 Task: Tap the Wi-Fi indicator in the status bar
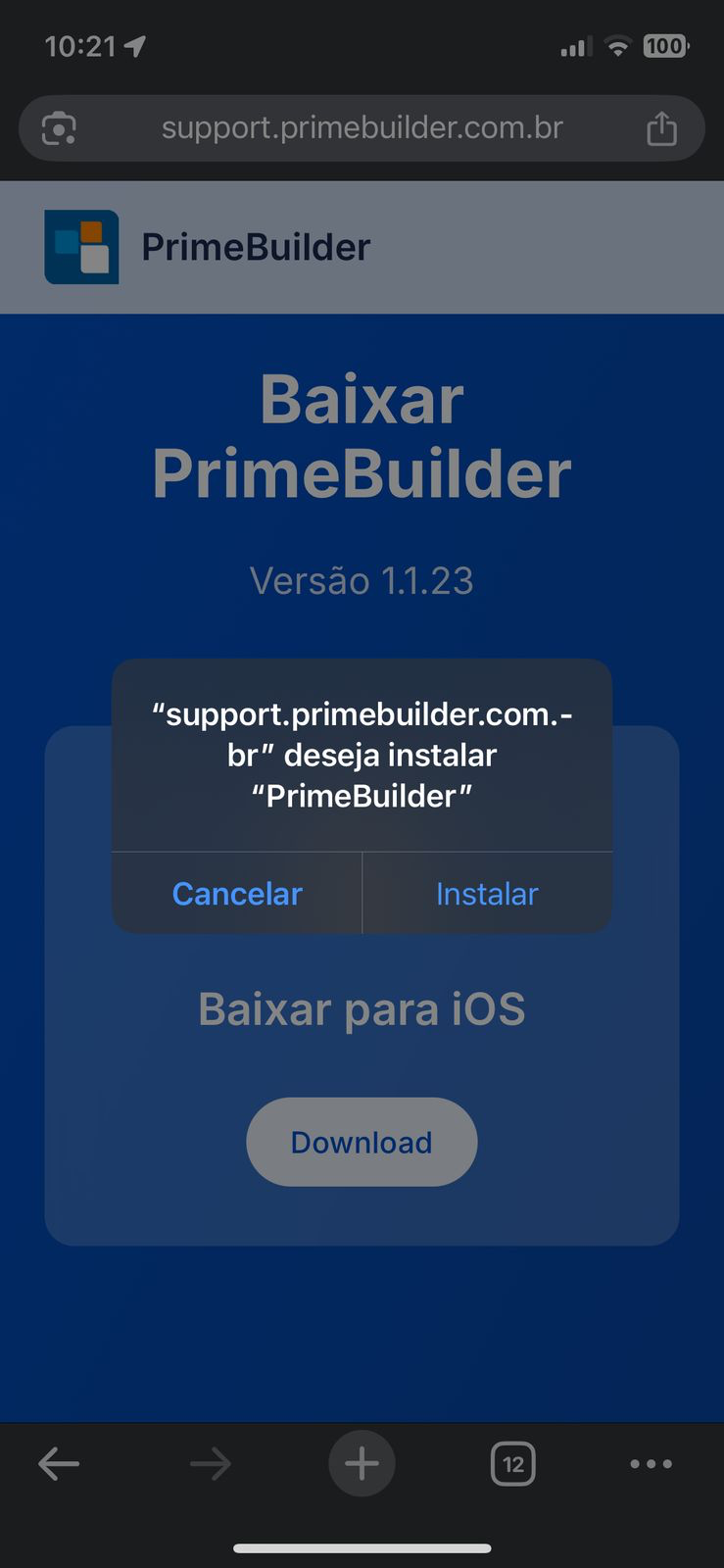click(x=618, y=45)
